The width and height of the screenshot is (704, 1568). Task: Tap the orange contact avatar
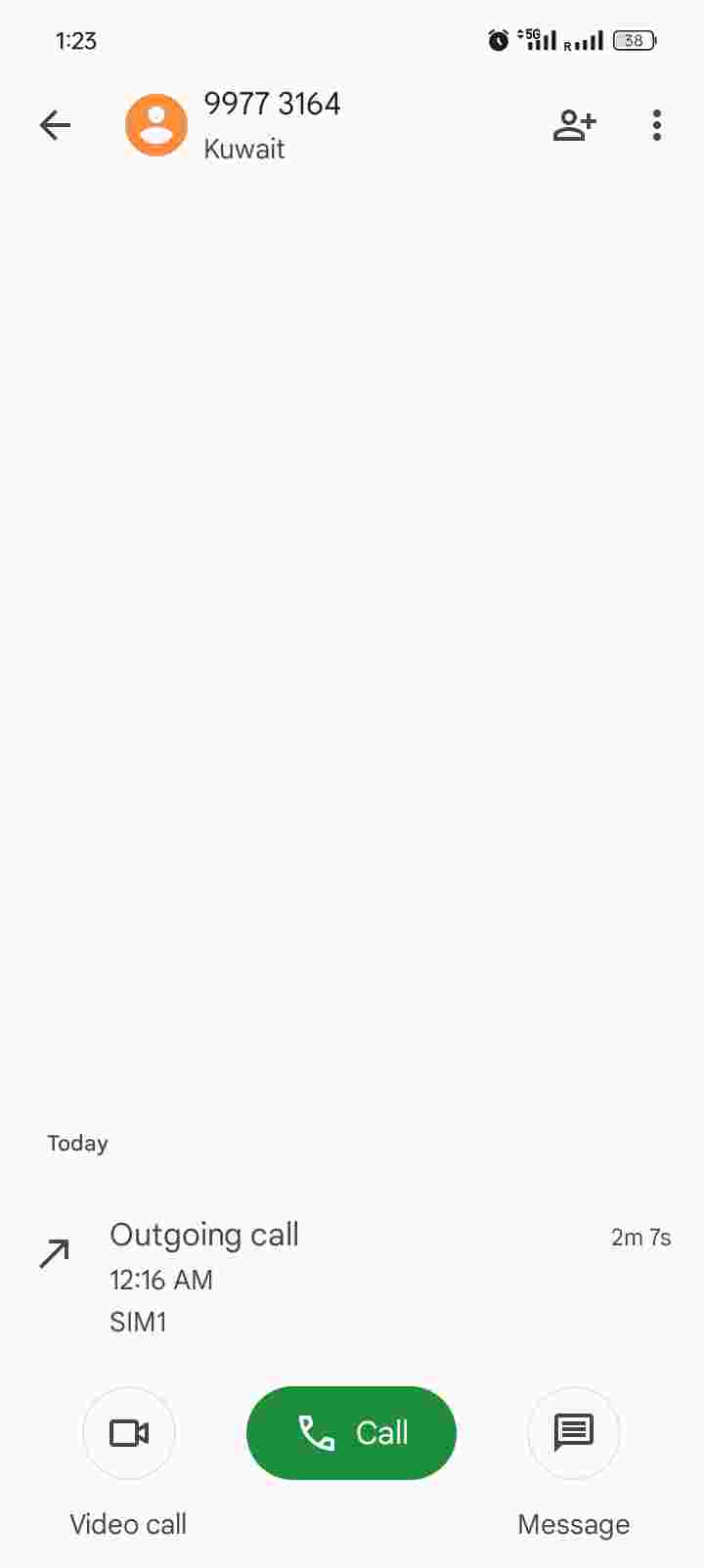pos(156,125)
